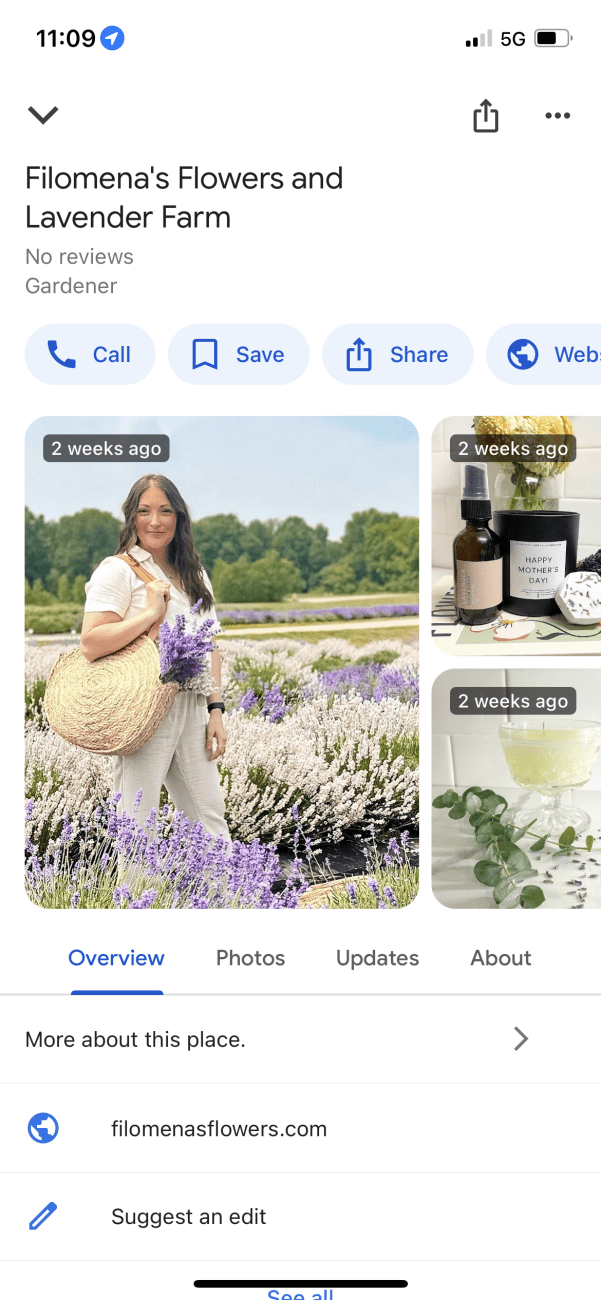Collapse the place sheet with the down chevron
Viewport: 601px width, 1300px height.
click(43, 115)
